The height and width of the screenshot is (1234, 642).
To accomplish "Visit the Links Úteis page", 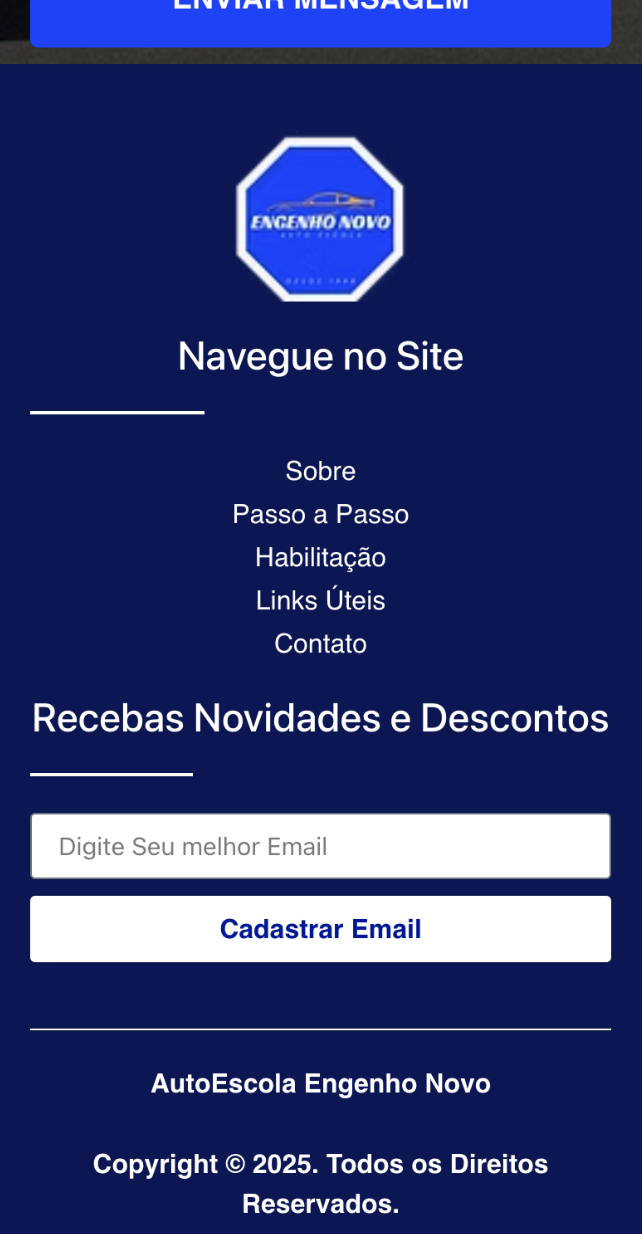I will [x=320, y=600].
